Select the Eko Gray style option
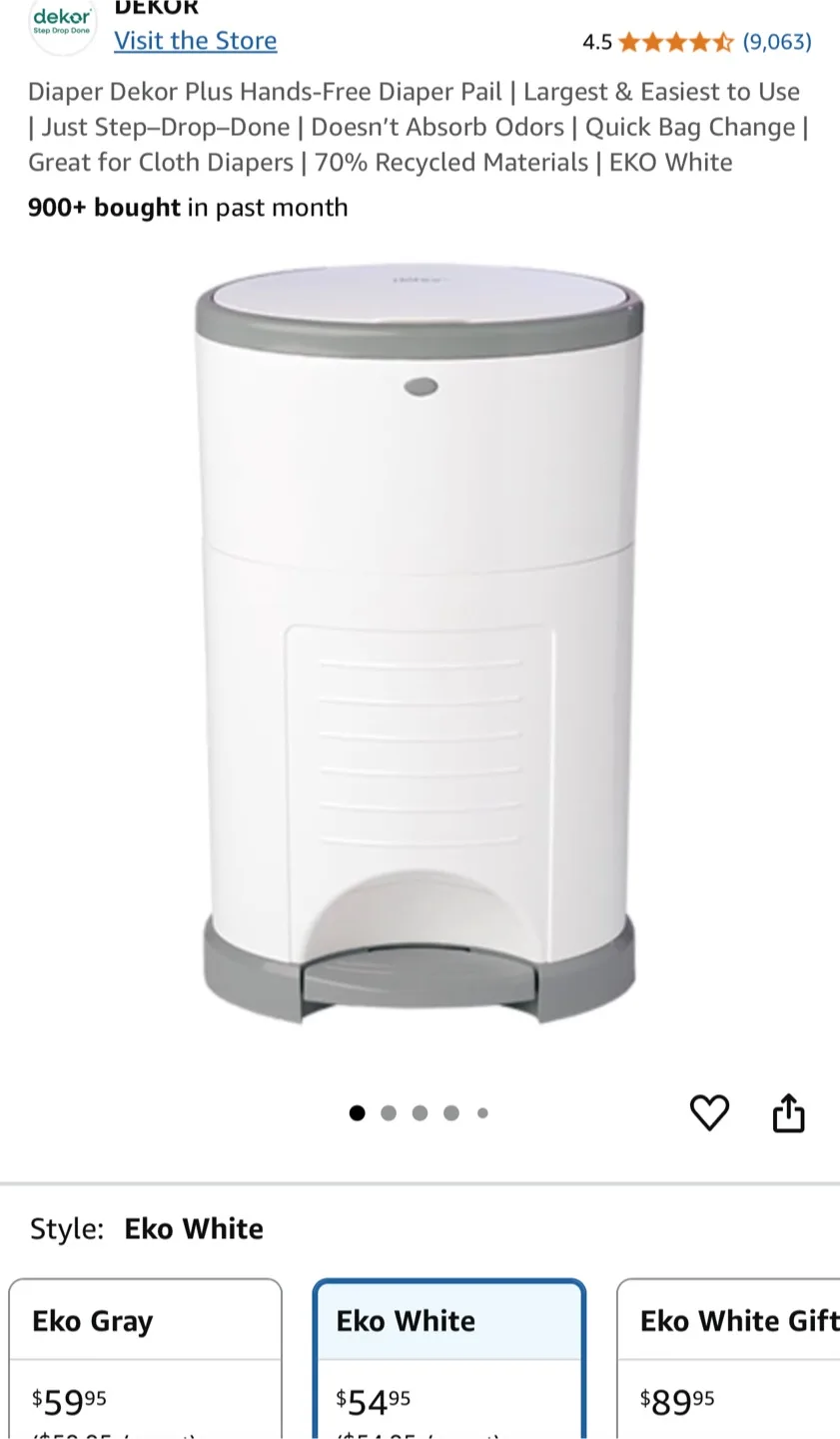Screen dimensions: 840x1439 (146, 1359)
